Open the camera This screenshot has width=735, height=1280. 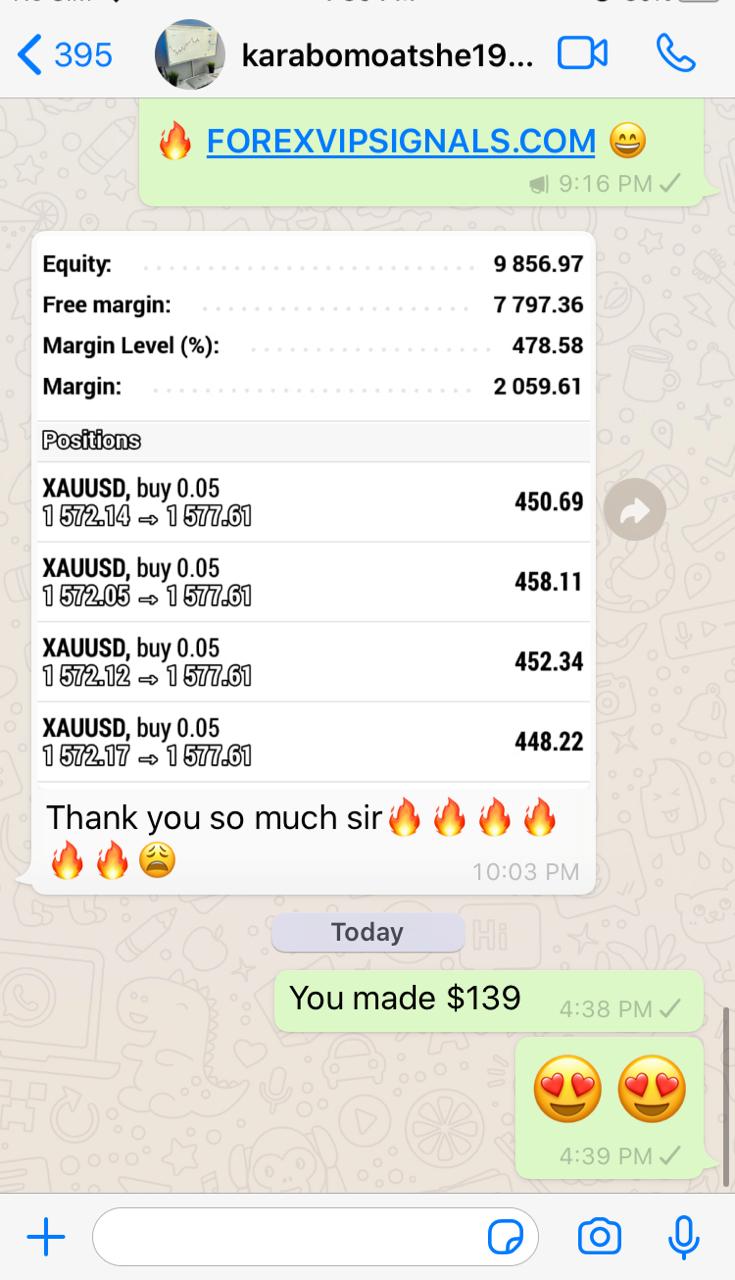[x=599, y=1238]
